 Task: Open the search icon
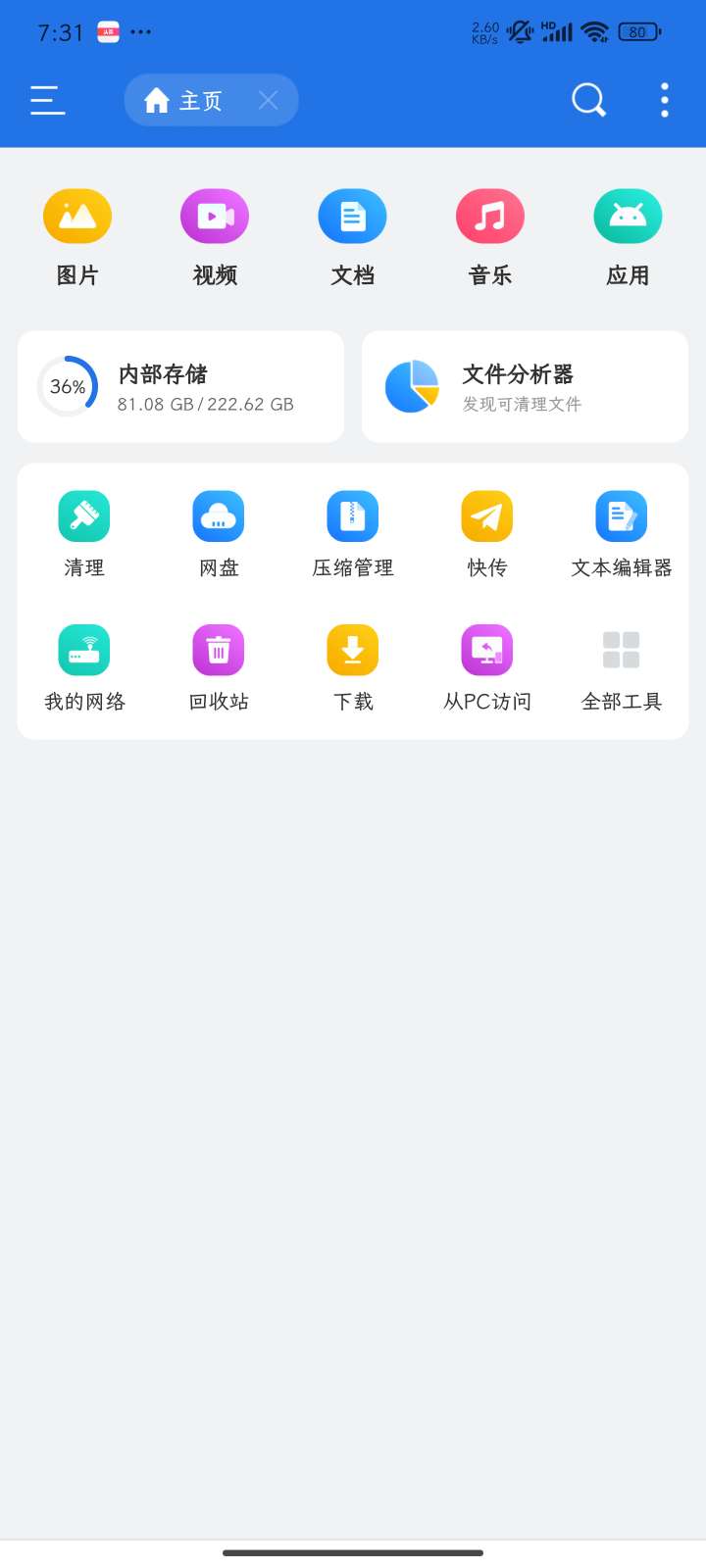588,100
